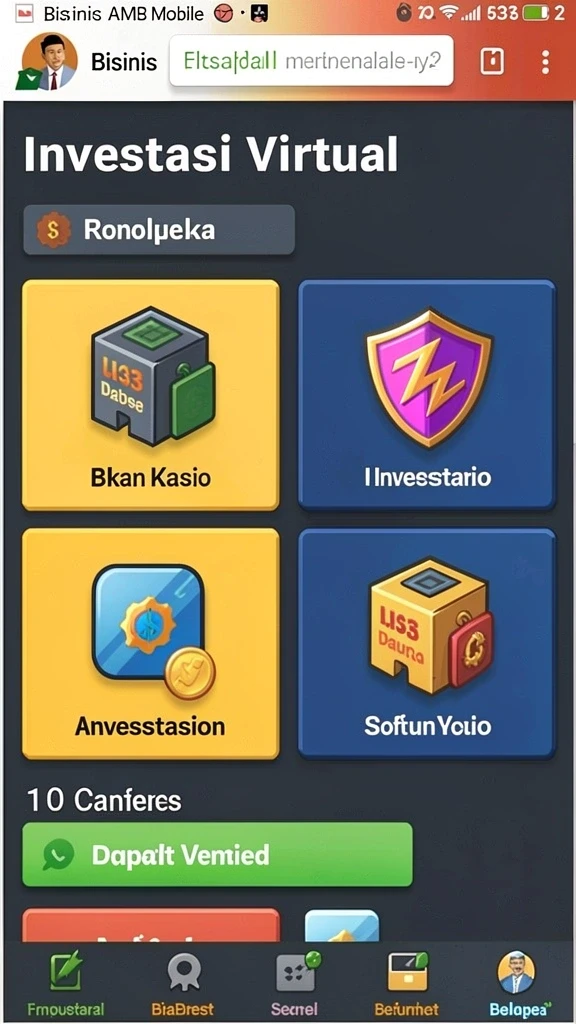Open the IInvesstario shield card
The width and height of the screenshot is (576, 1024).
click(x=427, y=395)
